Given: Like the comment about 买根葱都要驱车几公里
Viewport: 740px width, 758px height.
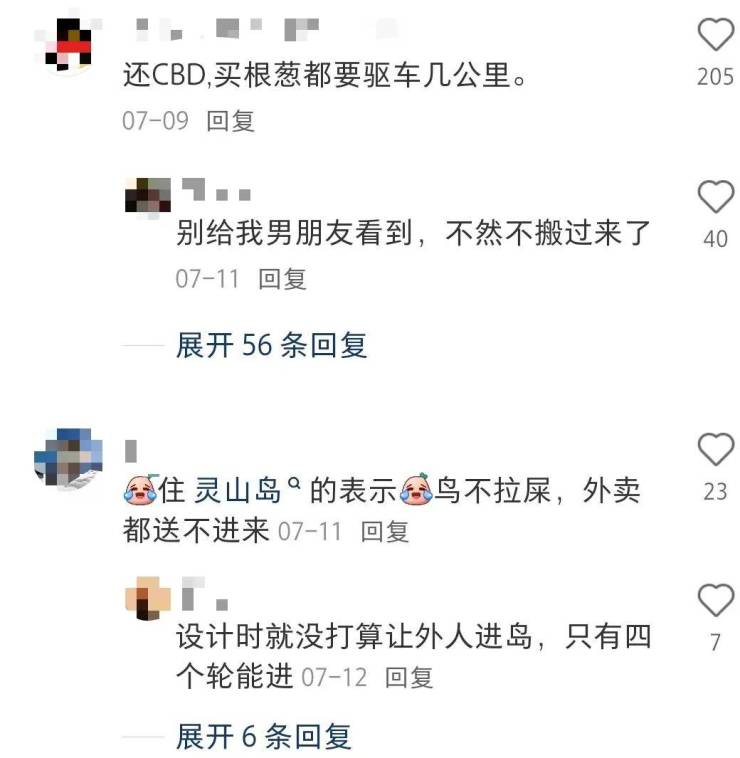Looking at the screenshot, I should 715,36.
